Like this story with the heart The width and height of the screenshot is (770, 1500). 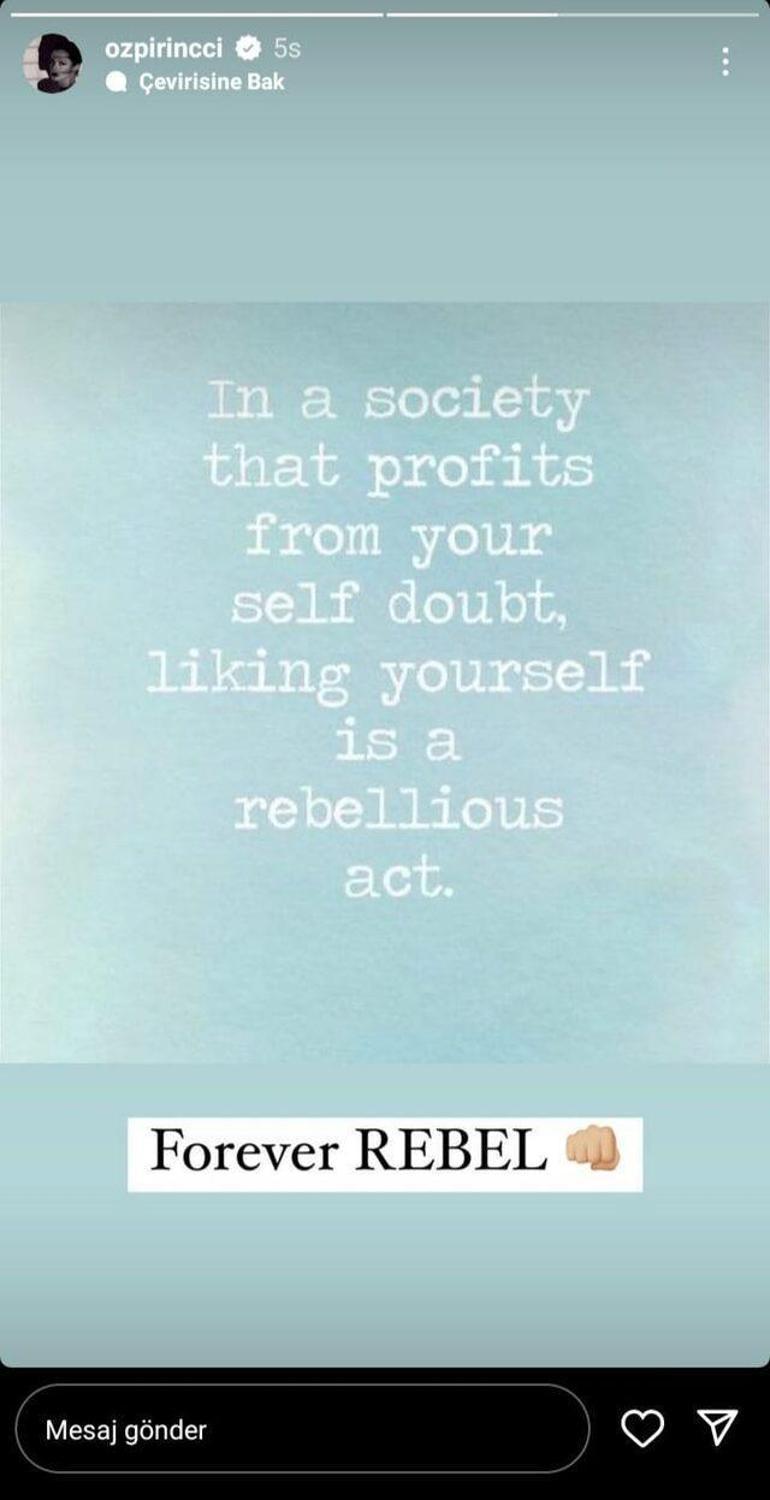pyautogui.click(x=642, y=1429)
